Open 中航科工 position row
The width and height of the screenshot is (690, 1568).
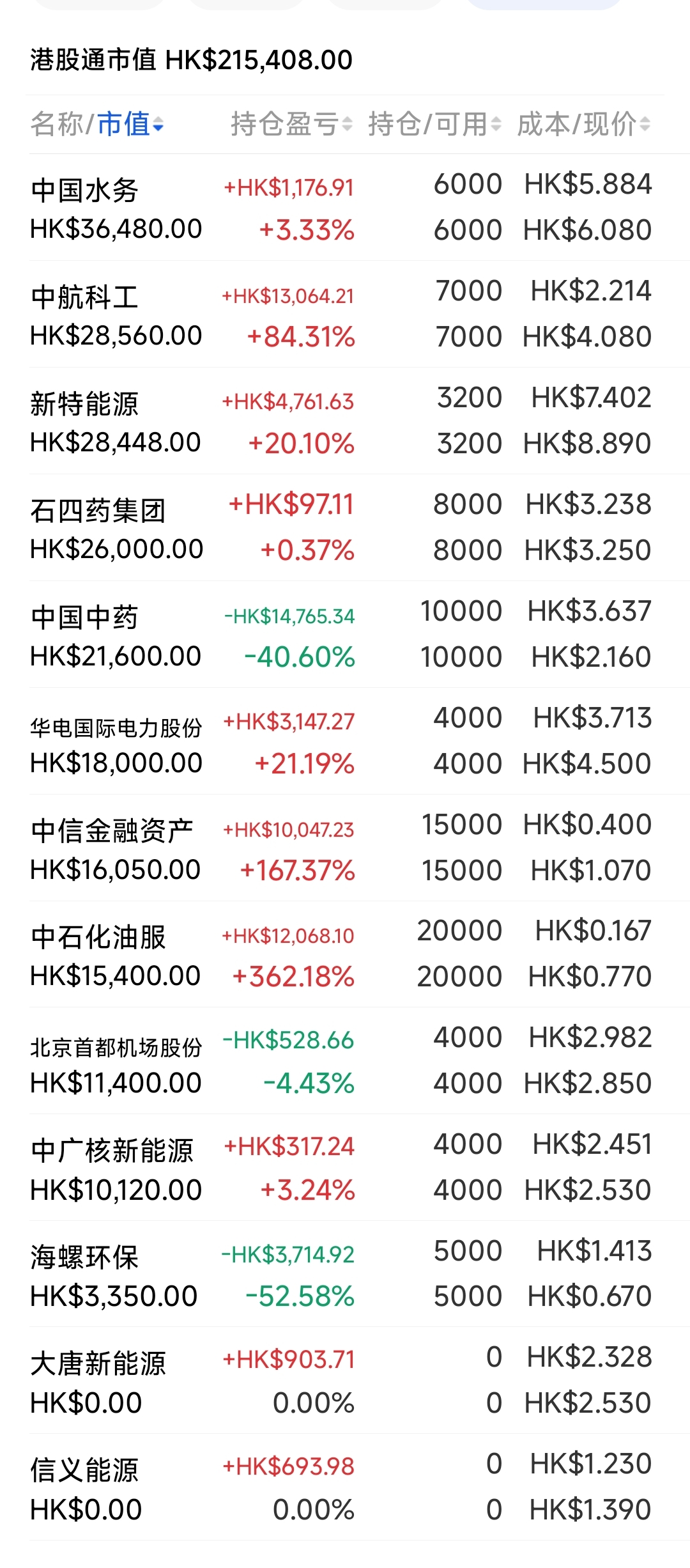point(345,314)
